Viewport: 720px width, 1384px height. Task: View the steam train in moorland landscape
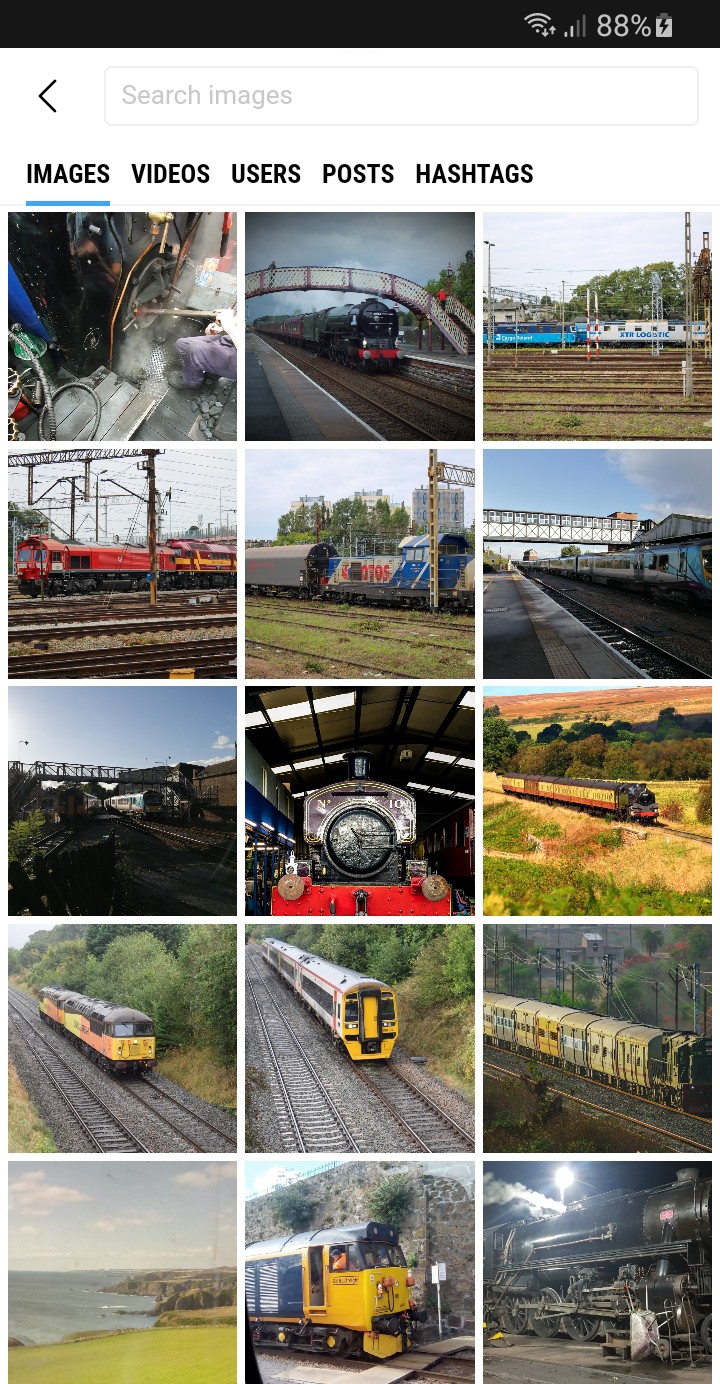(x=597, y=800)
